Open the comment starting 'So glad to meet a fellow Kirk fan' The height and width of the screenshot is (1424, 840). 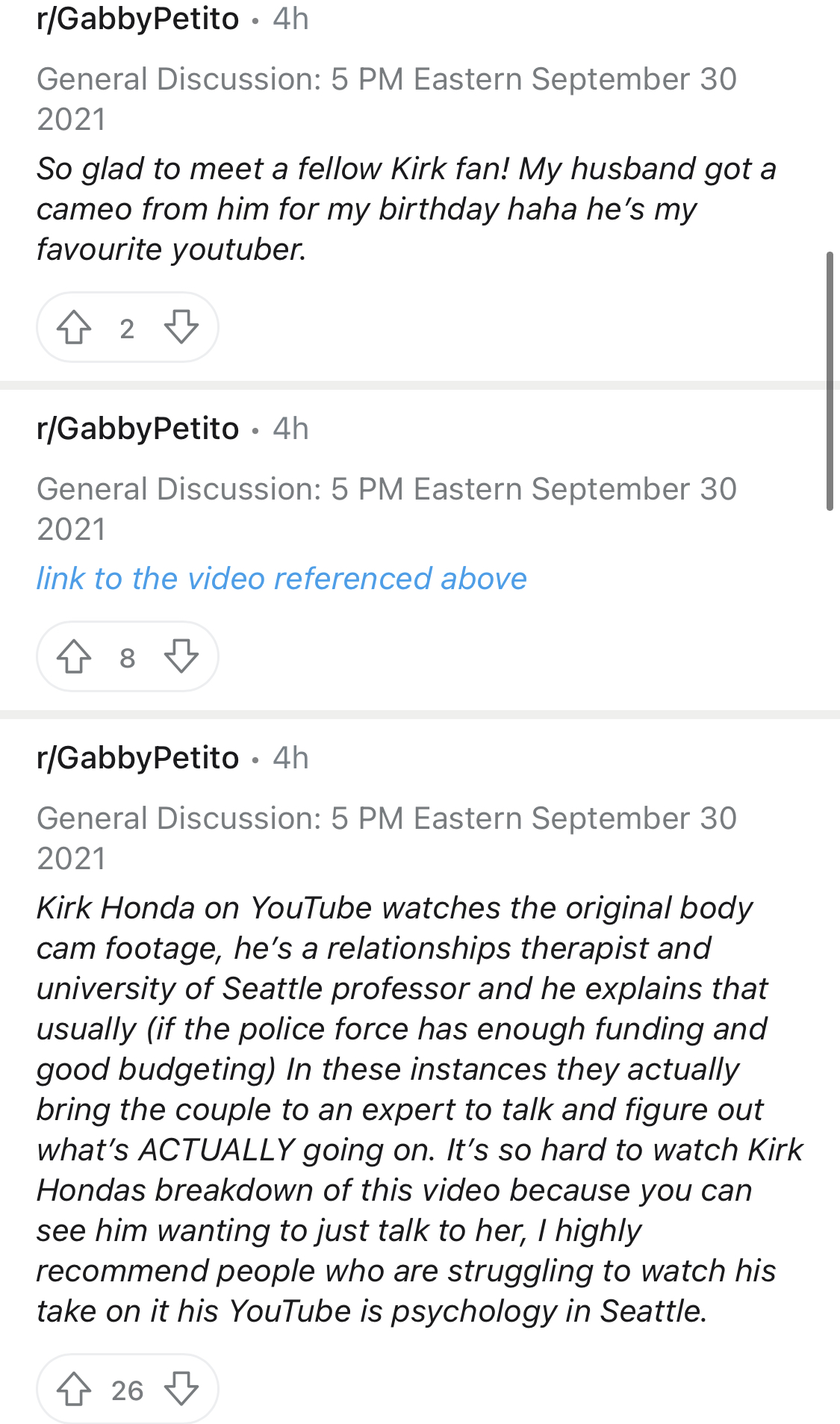(407, 209)
